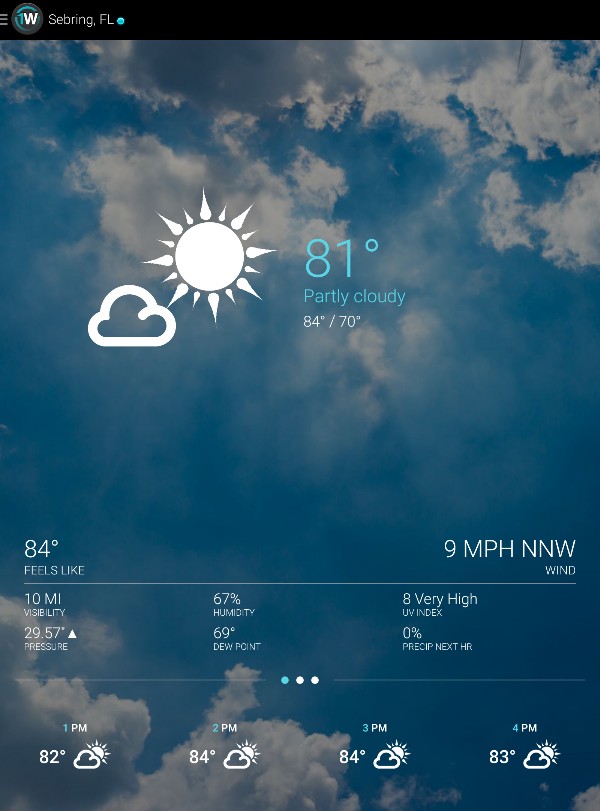Viewport: 600px width, 811px height.
Task: Open the Sebring, FL location selector
Action: click(82, 19)
